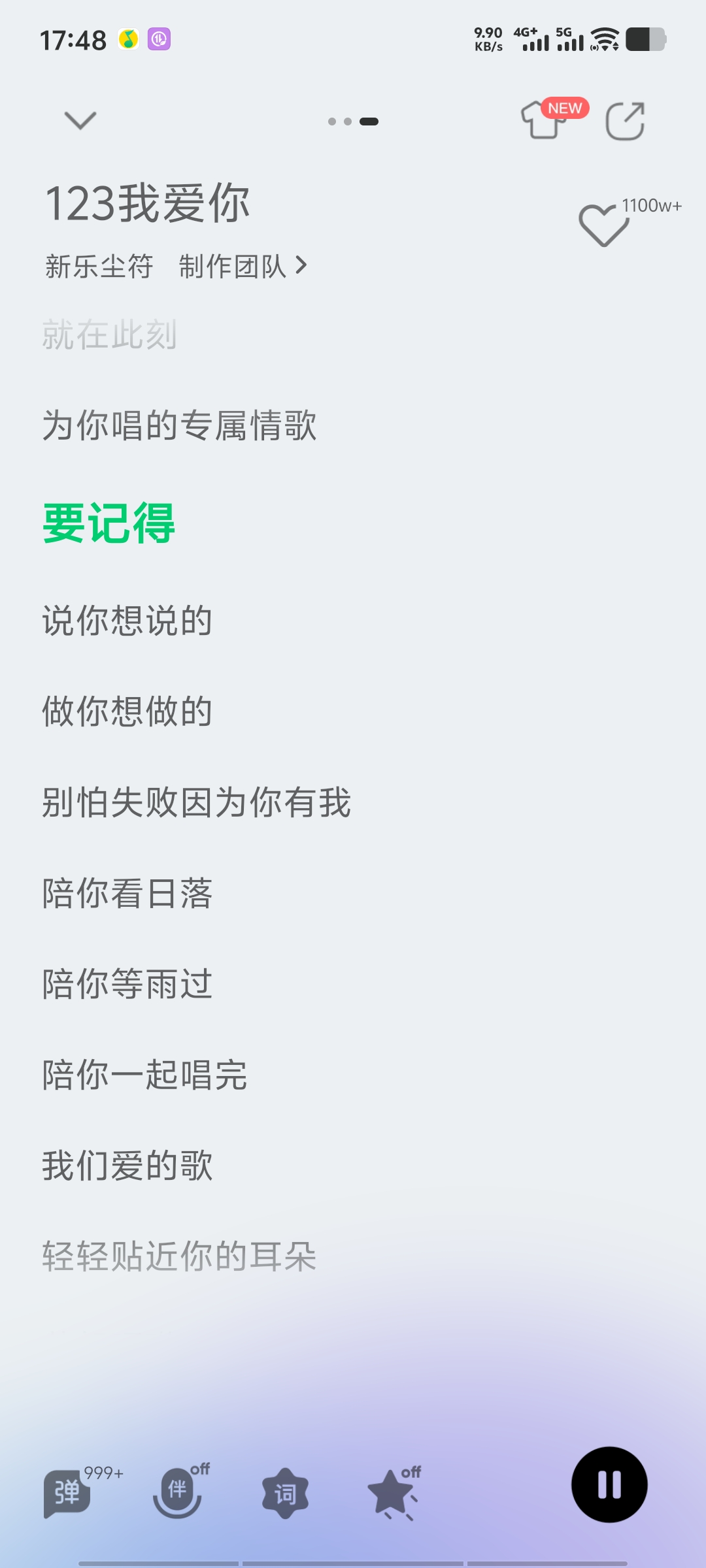Open the 弹 bullet comments
Image resolution: width=706 pixels, height=1568 pixels.
[67, 1494]
